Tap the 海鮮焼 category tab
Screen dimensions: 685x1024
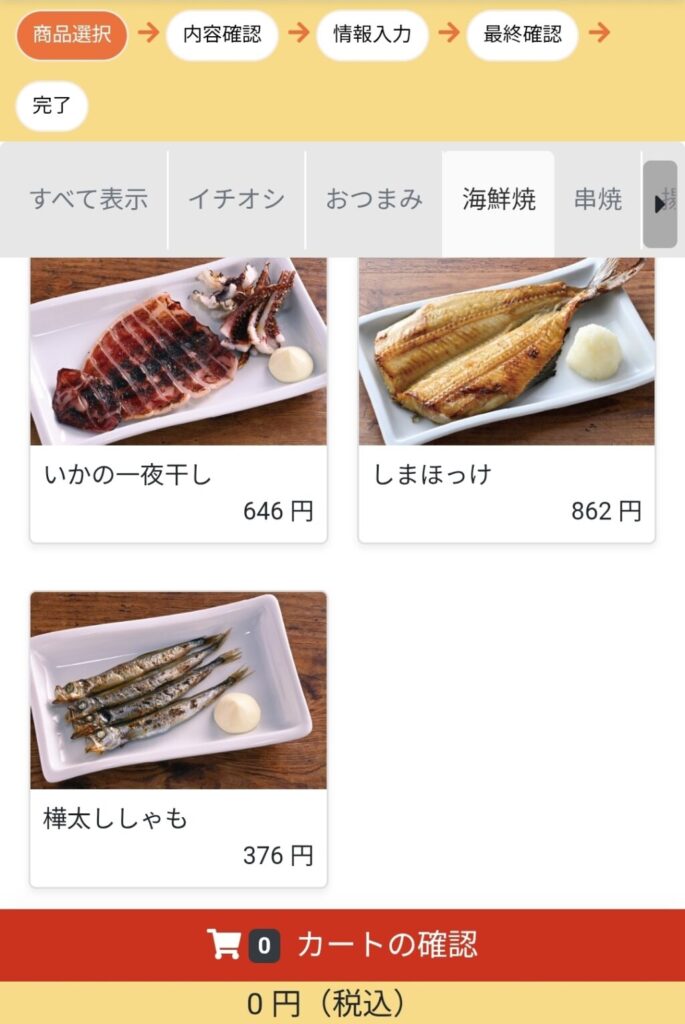point(498,200)
